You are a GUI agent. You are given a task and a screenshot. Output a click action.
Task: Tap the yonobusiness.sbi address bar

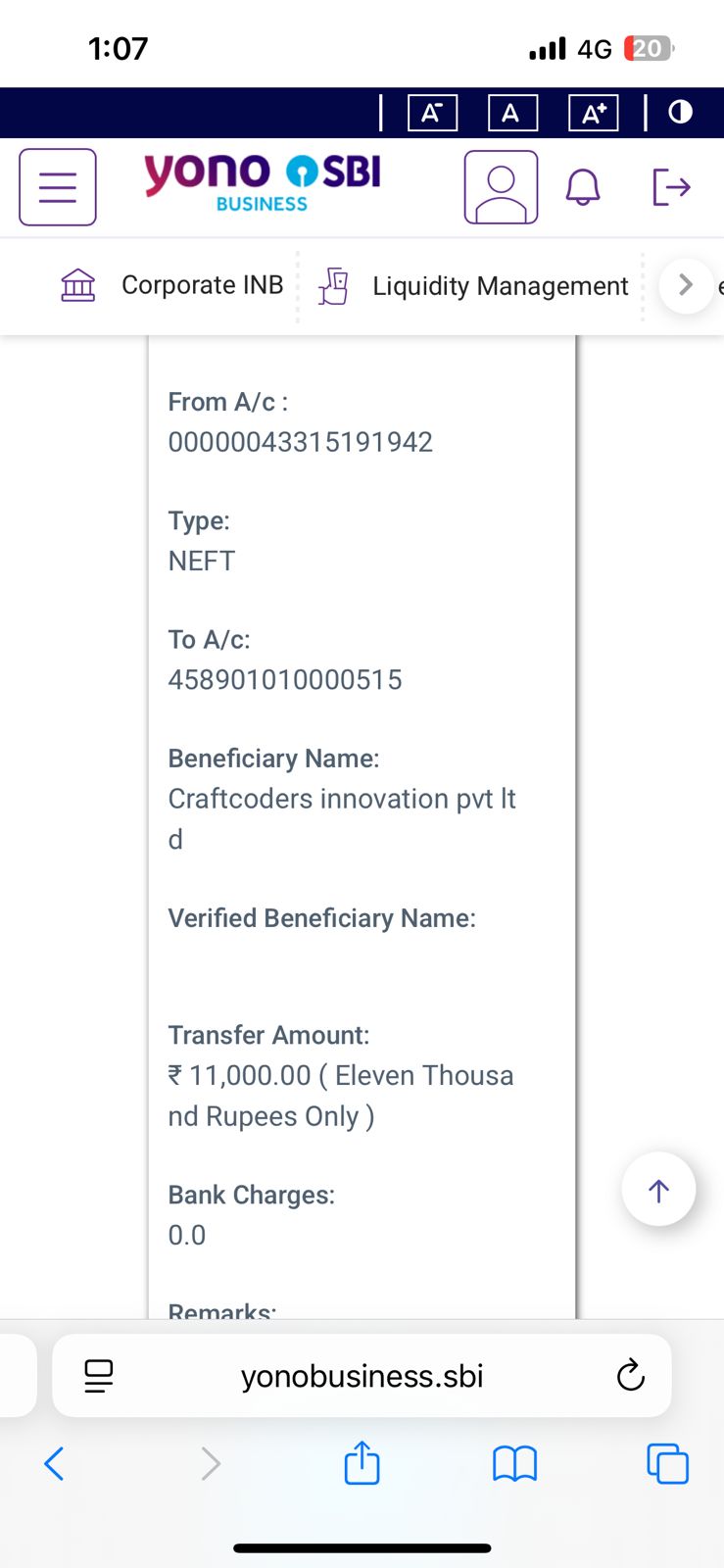point(362,1376)
